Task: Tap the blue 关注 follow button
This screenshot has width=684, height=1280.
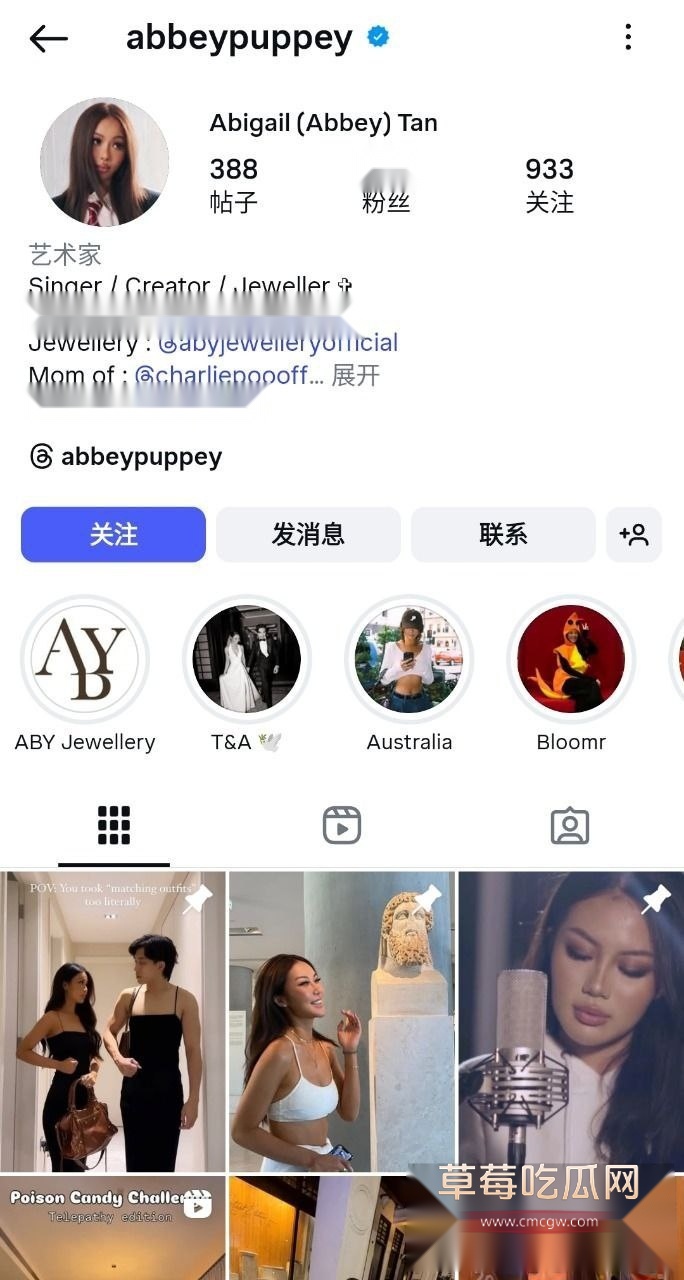Action: [x=113, y=535]
